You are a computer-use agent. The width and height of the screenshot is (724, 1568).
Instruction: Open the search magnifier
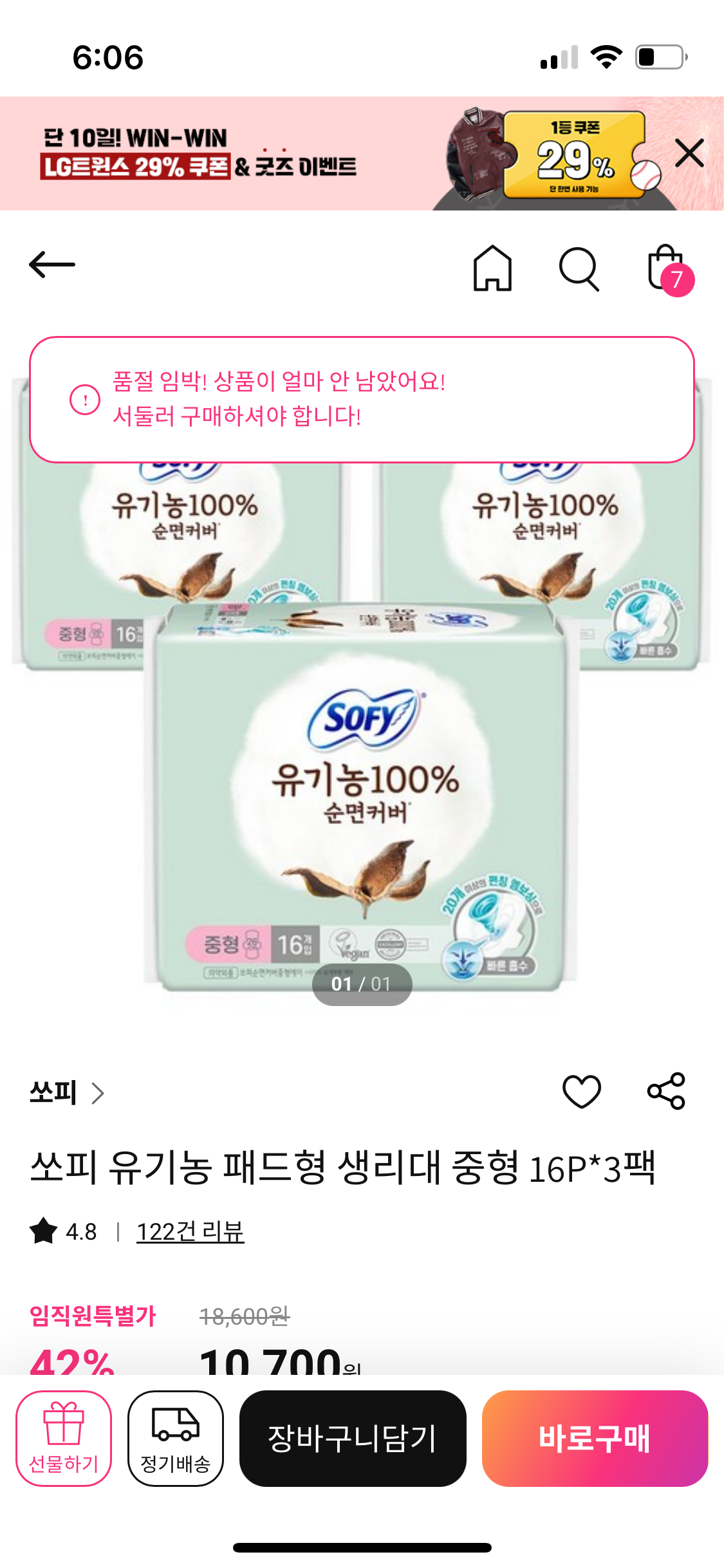pyautogui.click(x=579, y=269)
